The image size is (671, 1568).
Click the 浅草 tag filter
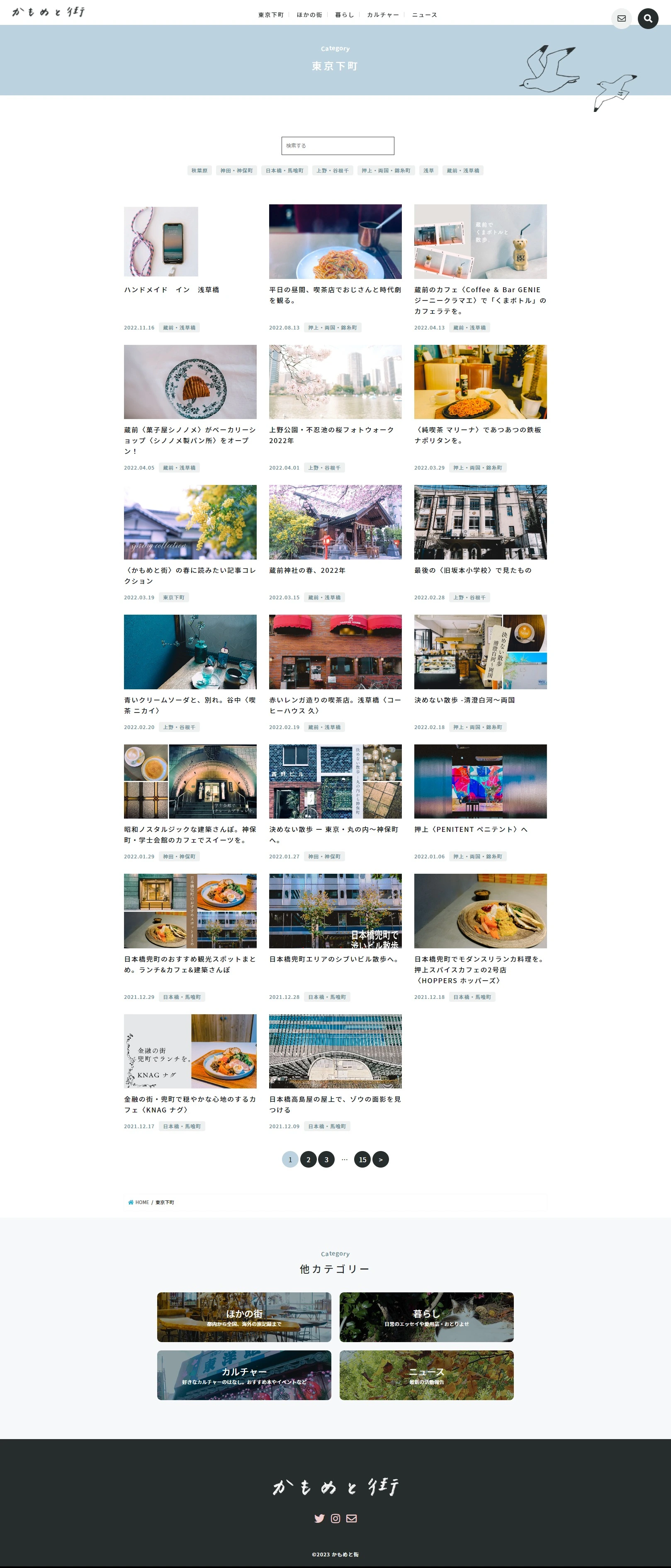[x=429, y=170]
